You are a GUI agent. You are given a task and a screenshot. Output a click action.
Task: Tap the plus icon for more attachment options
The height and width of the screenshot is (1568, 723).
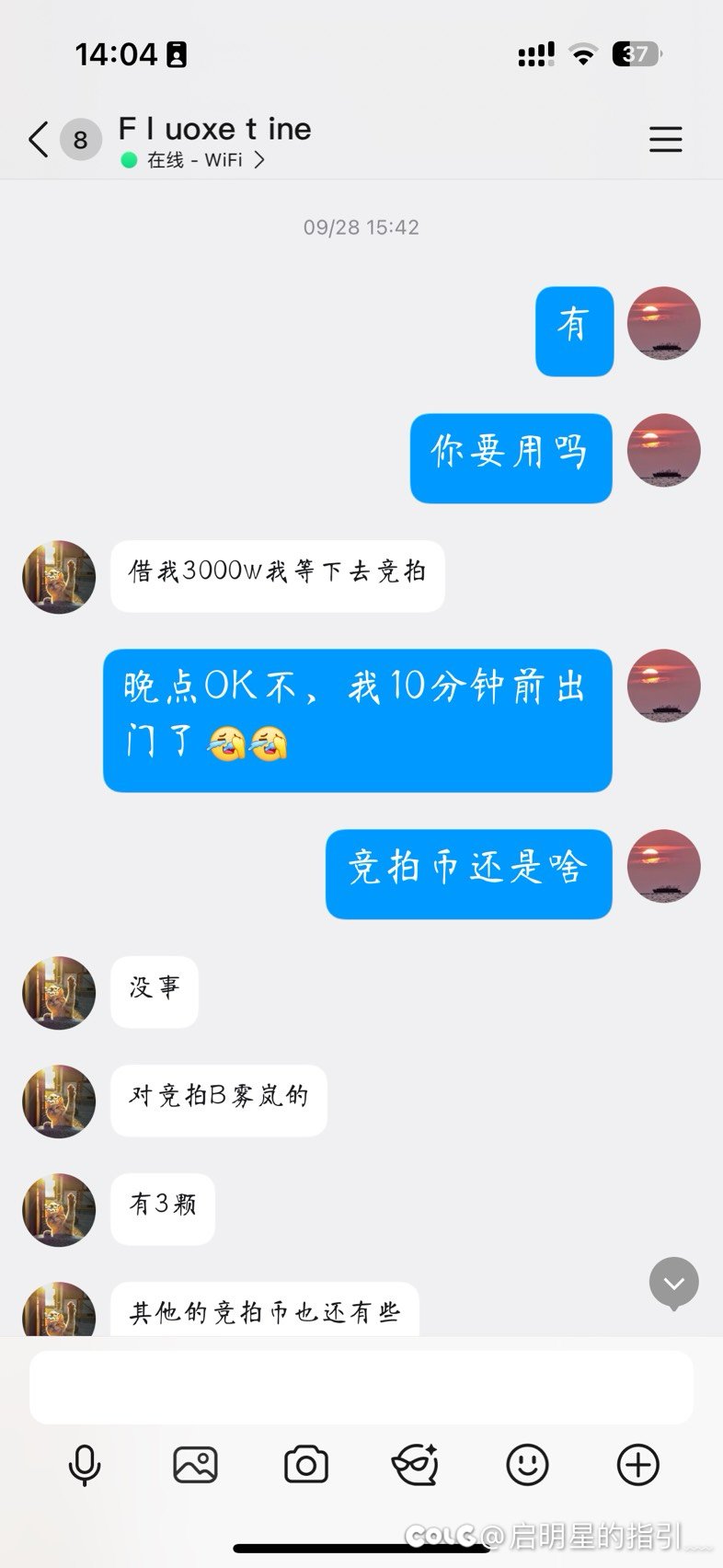[x=637, y=1465]
